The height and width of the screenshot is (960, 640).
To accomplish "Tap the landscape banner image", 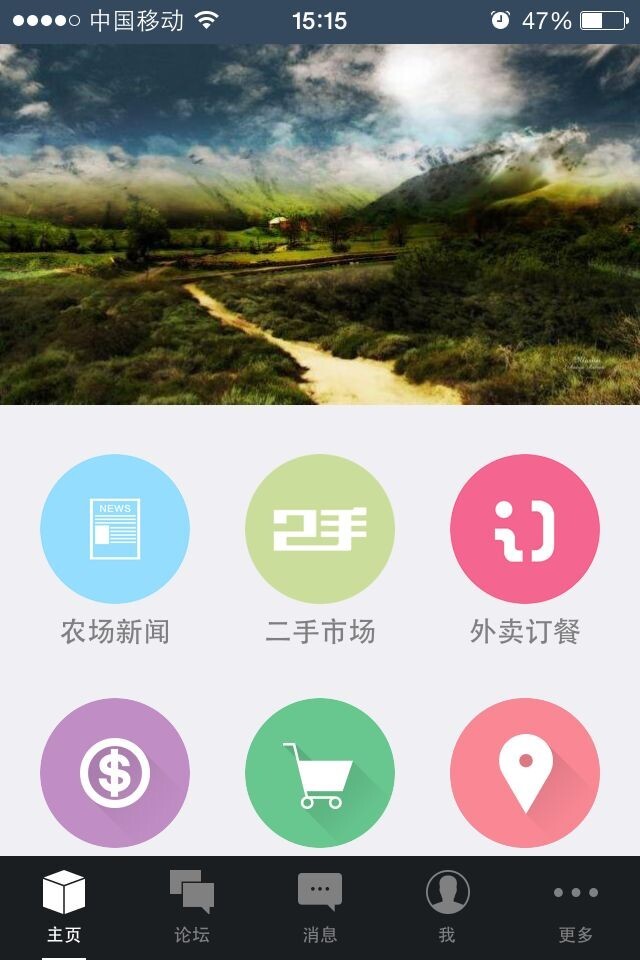I will [320, 224].
